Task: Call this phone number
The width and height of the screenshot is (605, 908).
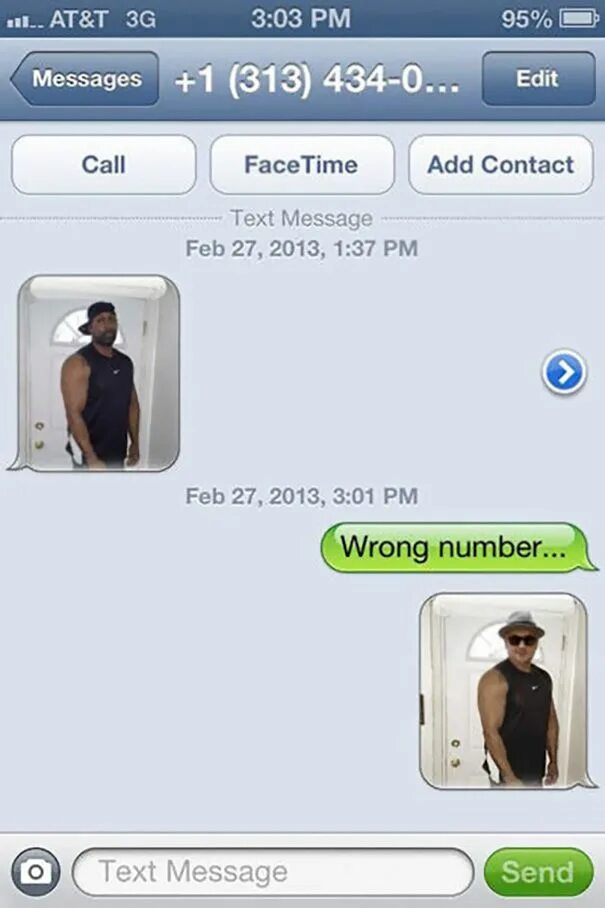Action: point(104,165)
